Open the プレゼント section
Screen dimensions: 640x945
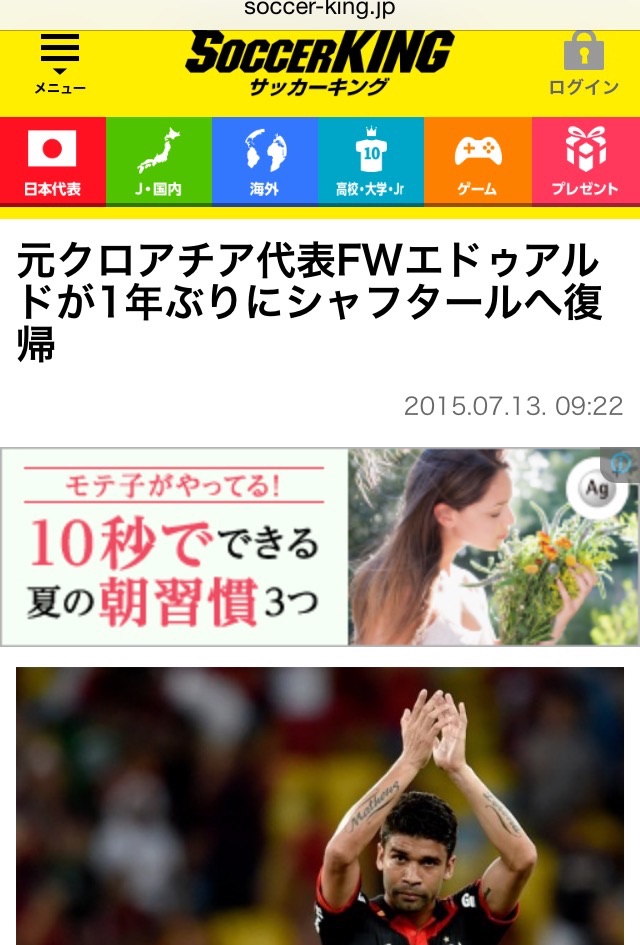click(x=585, y=161)
